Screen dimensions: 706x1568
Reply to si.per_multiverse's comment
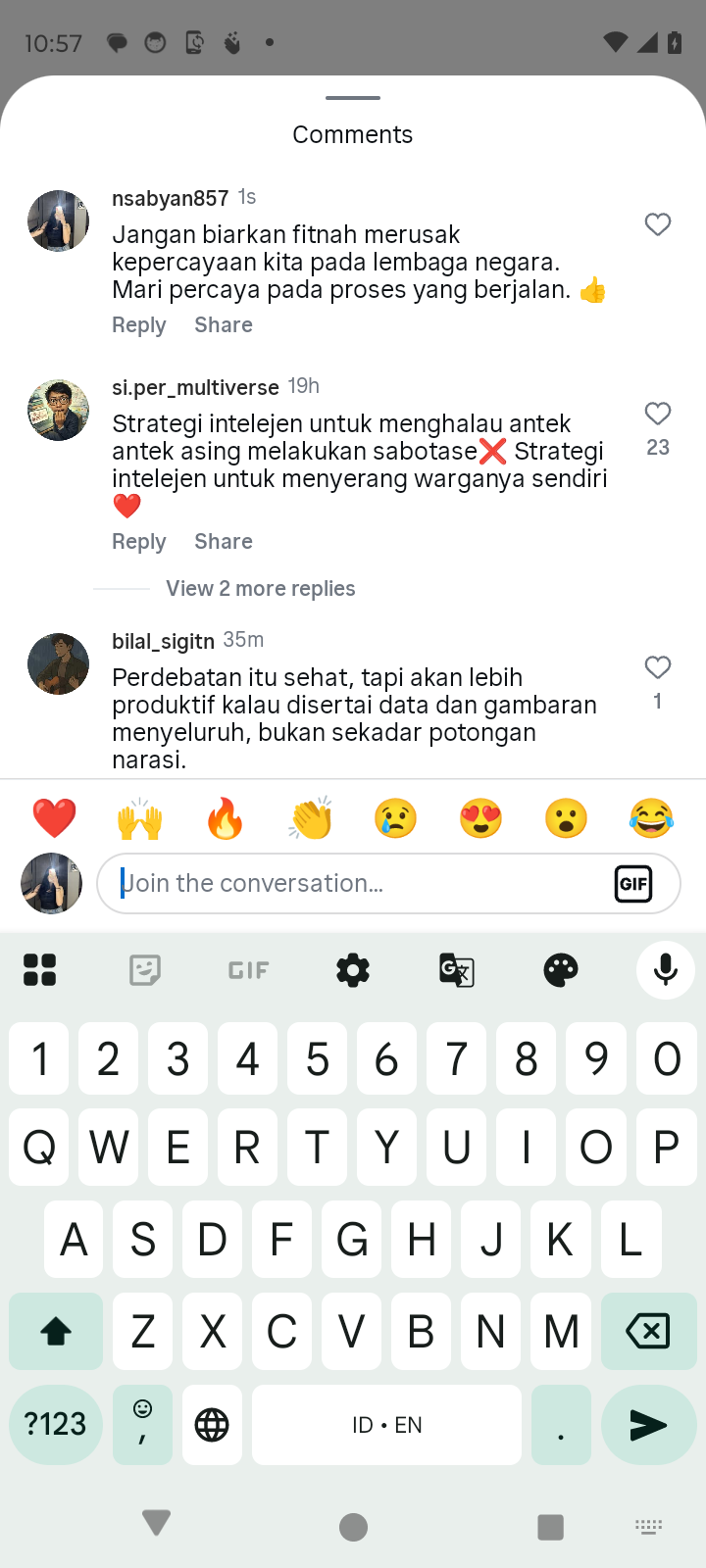(x=138, y=542)
